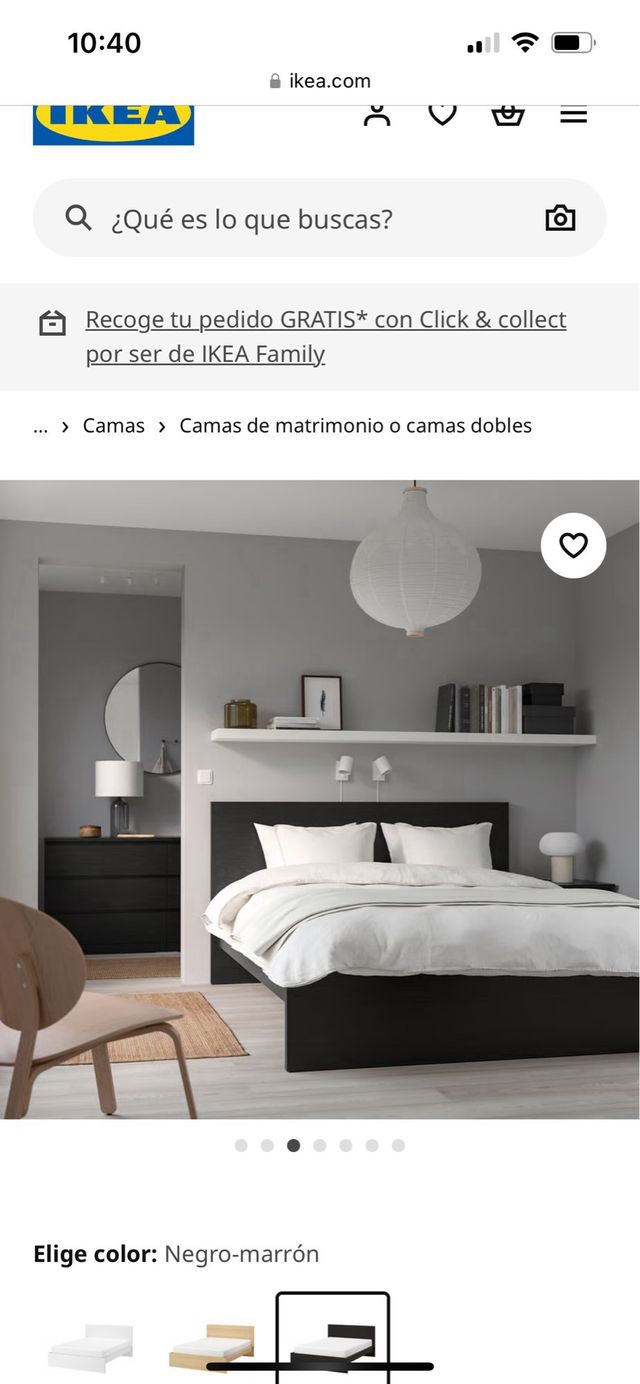
Task: Choose the light oak bed color
Action: point(211,1343)
